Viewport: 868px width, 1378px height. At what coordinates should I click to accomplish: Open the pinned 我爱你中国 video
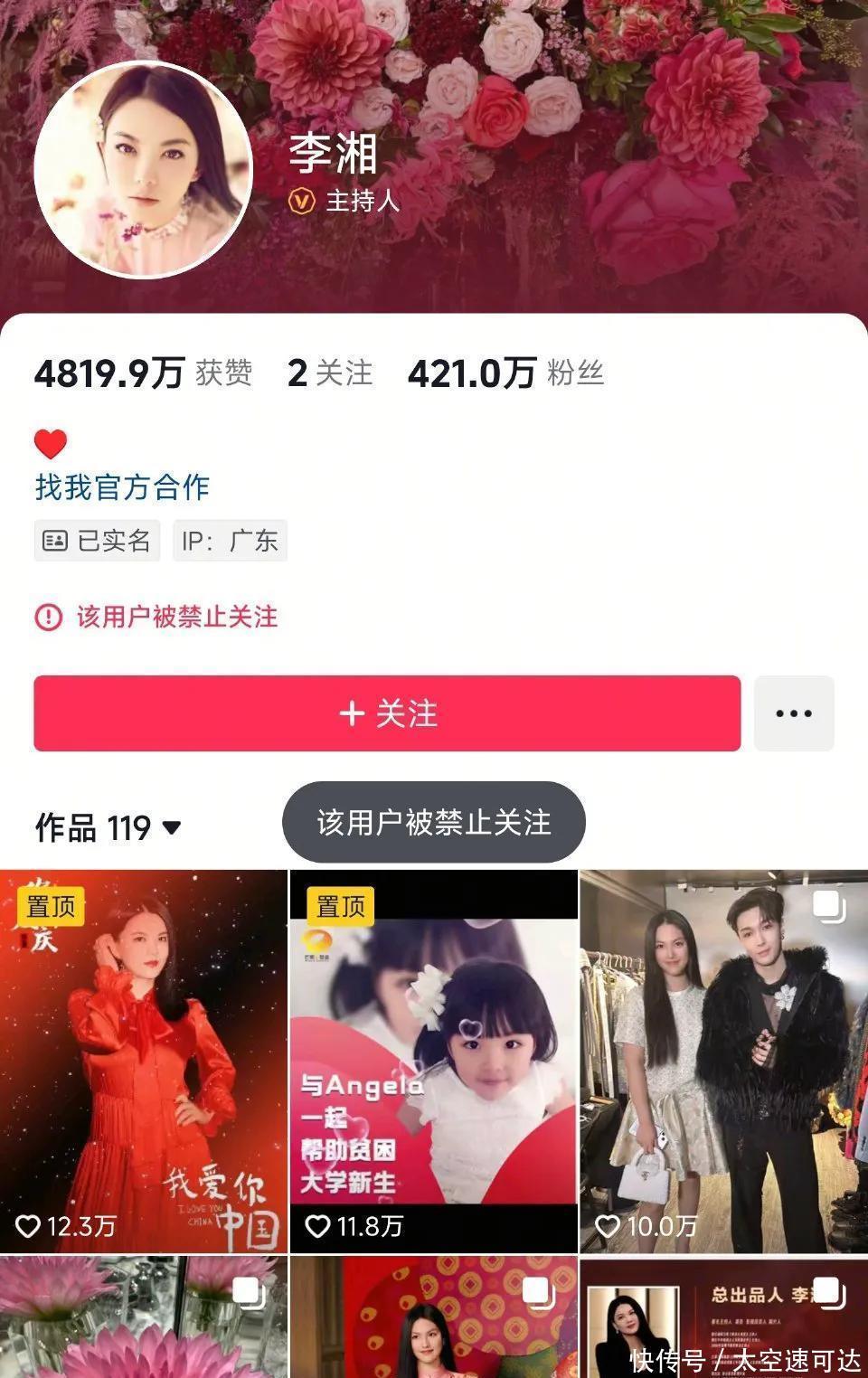point(143,1061)
